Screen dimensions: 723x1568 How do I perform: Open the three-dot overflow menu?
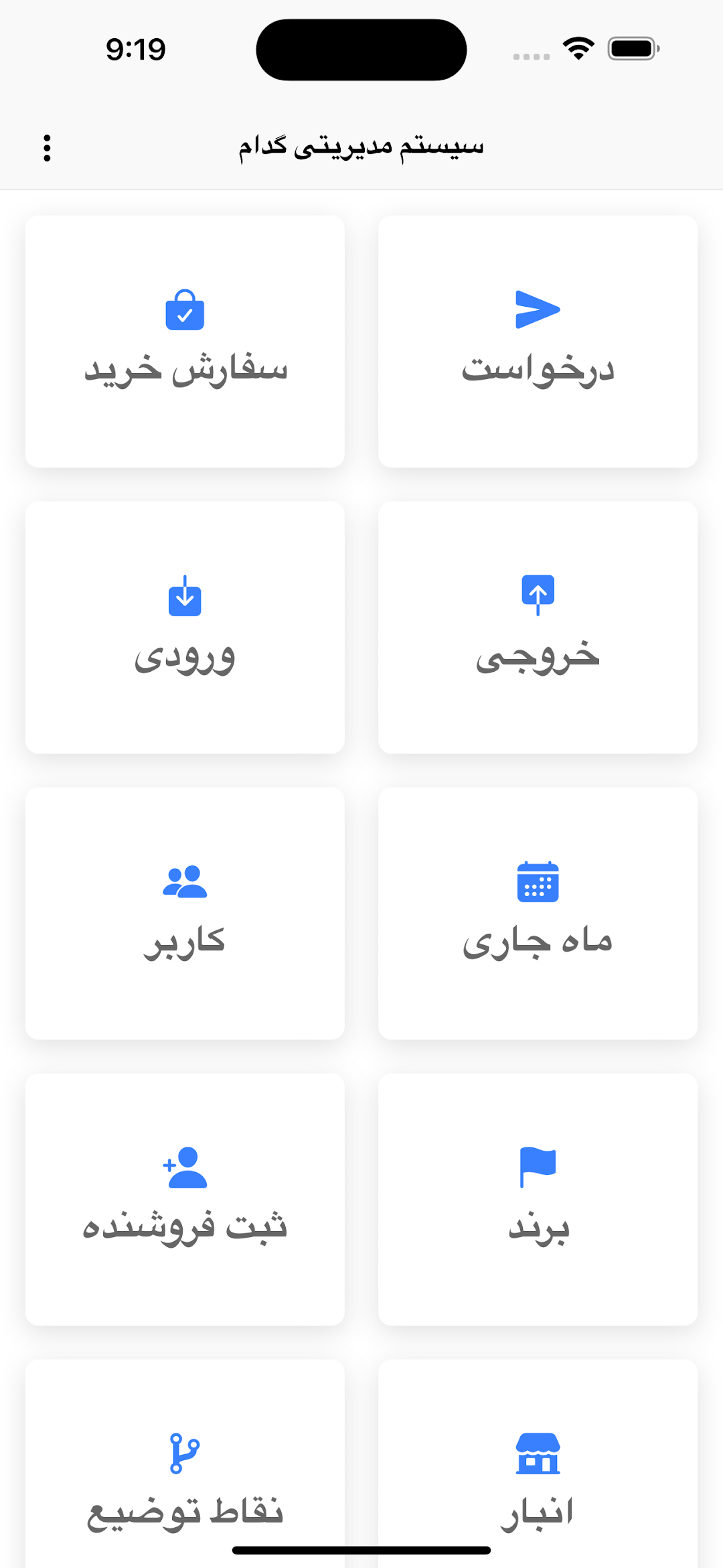(47, 148)
